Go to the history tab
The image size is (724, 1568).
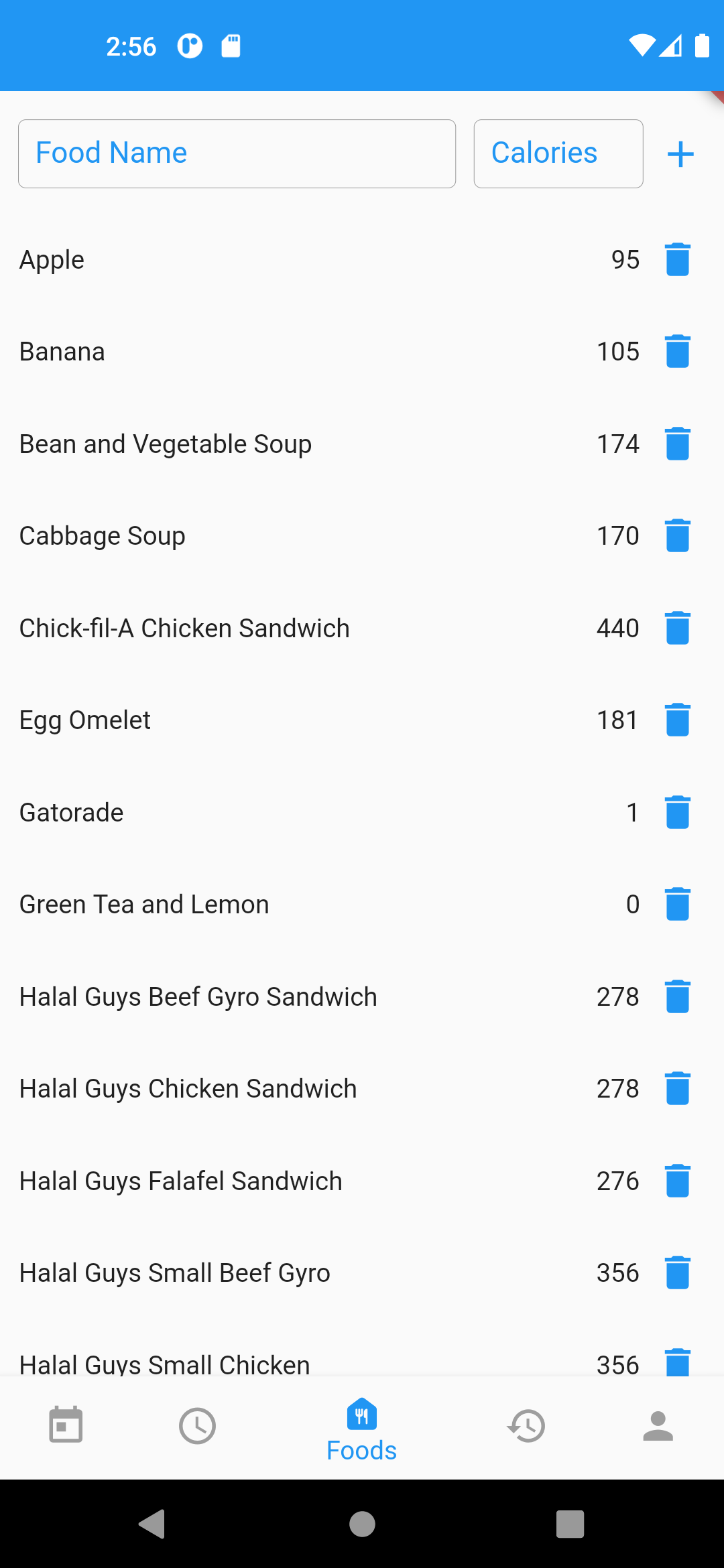(x=526, y=1426)
